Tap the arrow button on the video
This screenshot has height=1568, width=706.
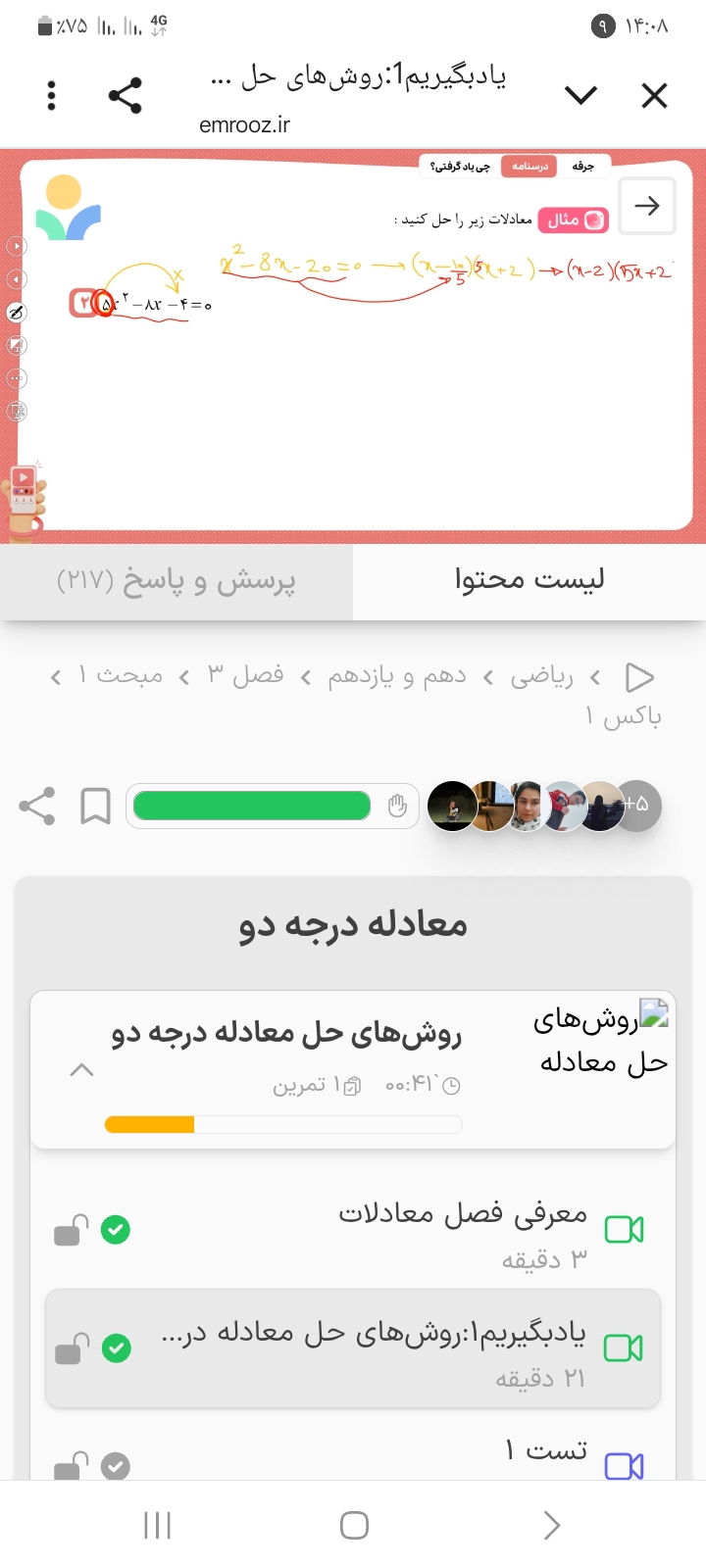tap(646, 206)
